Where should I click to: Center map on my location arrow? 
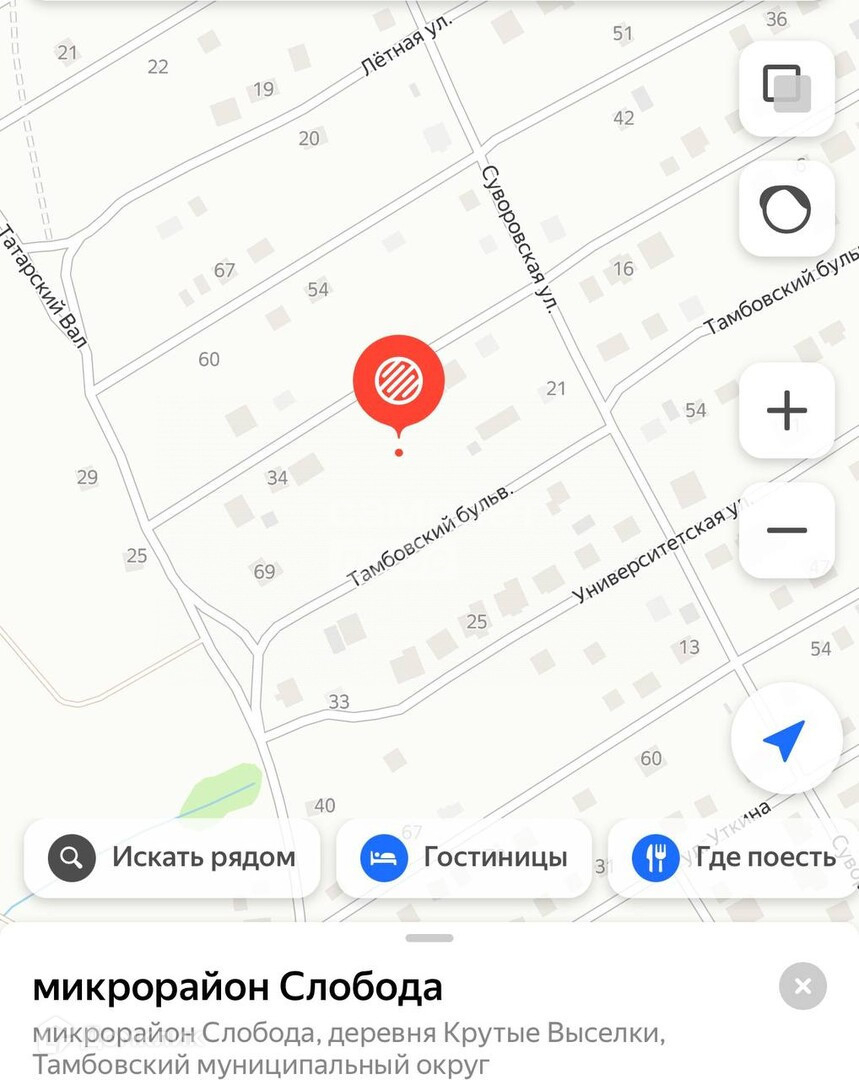[786, 738]
